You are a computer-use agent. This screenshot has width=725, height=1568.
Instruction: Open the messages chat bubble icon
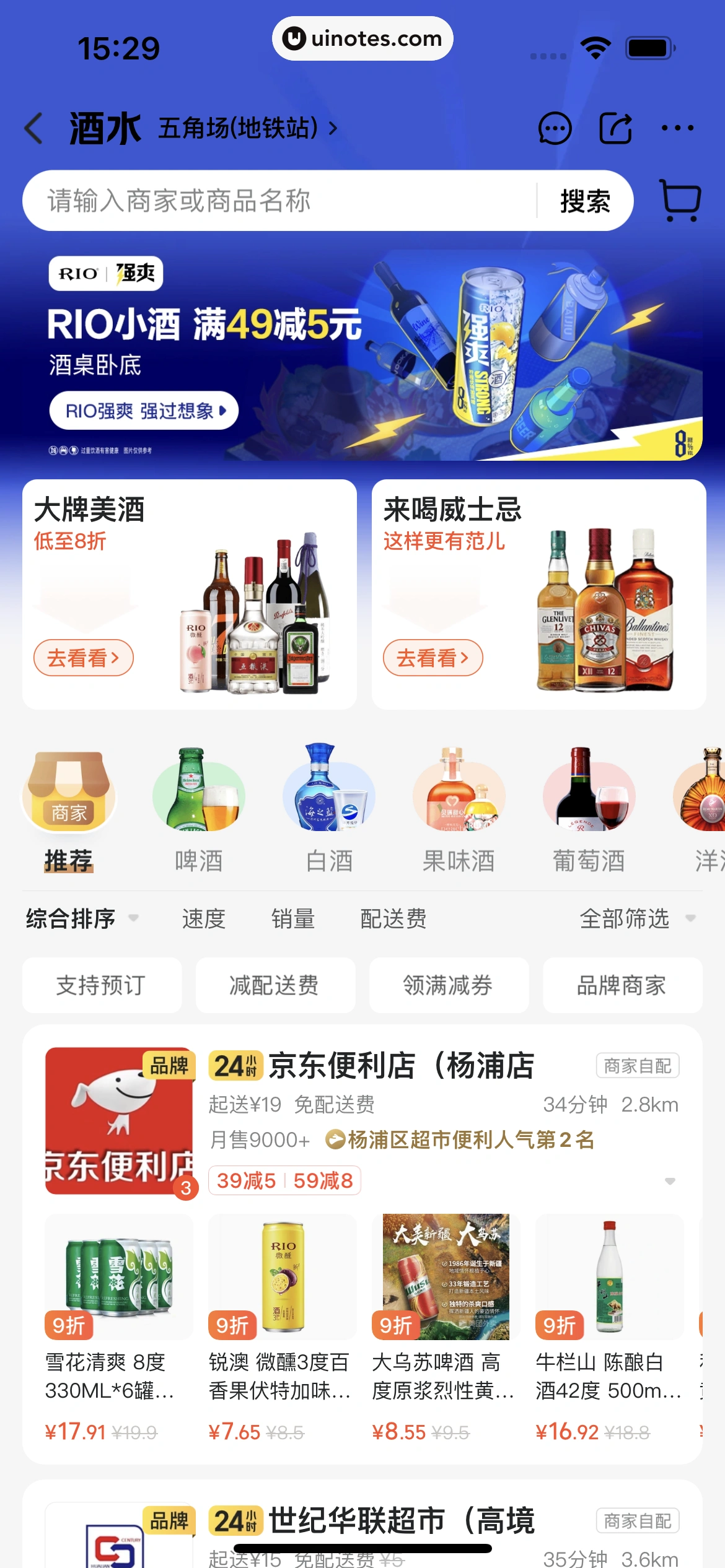[555, 128]
